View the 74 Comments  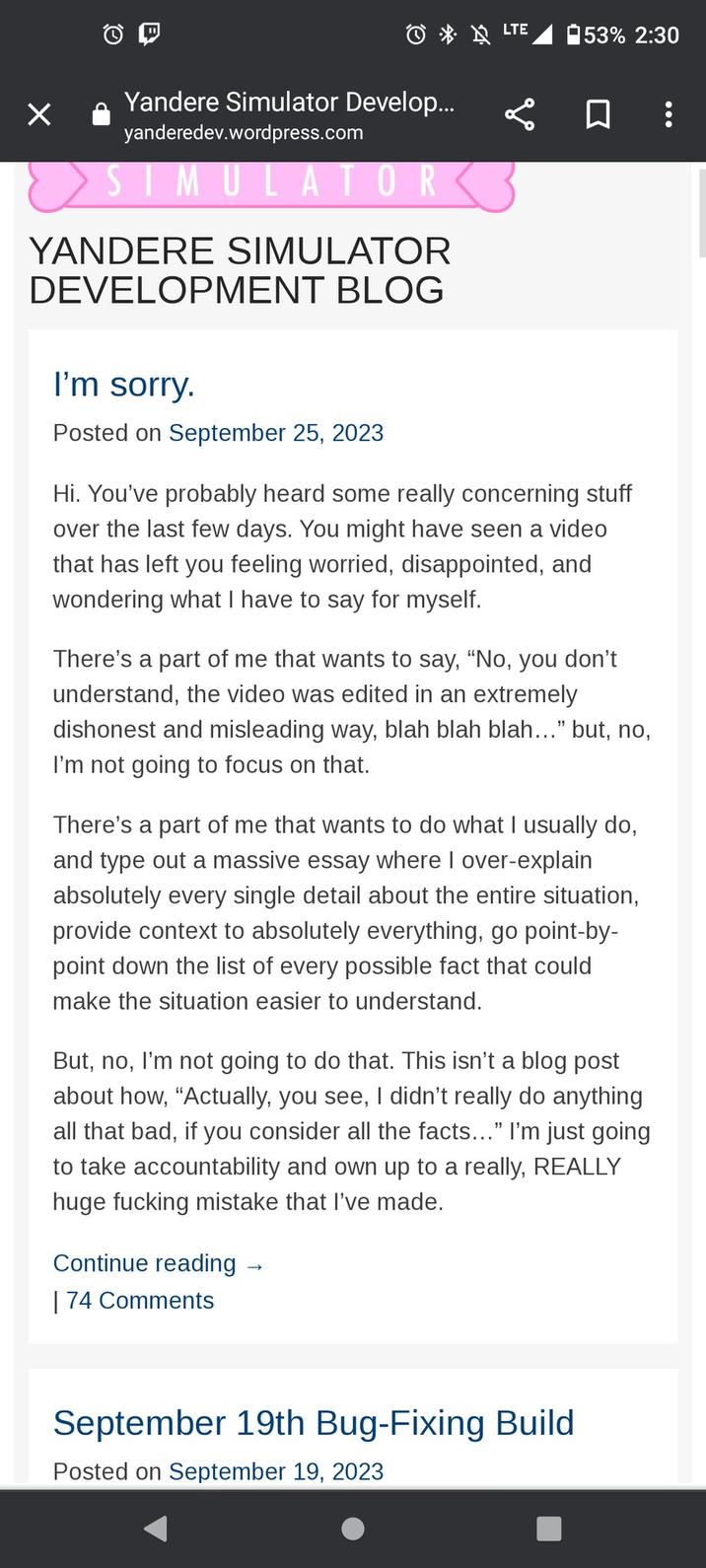[x=140, y=1301]
